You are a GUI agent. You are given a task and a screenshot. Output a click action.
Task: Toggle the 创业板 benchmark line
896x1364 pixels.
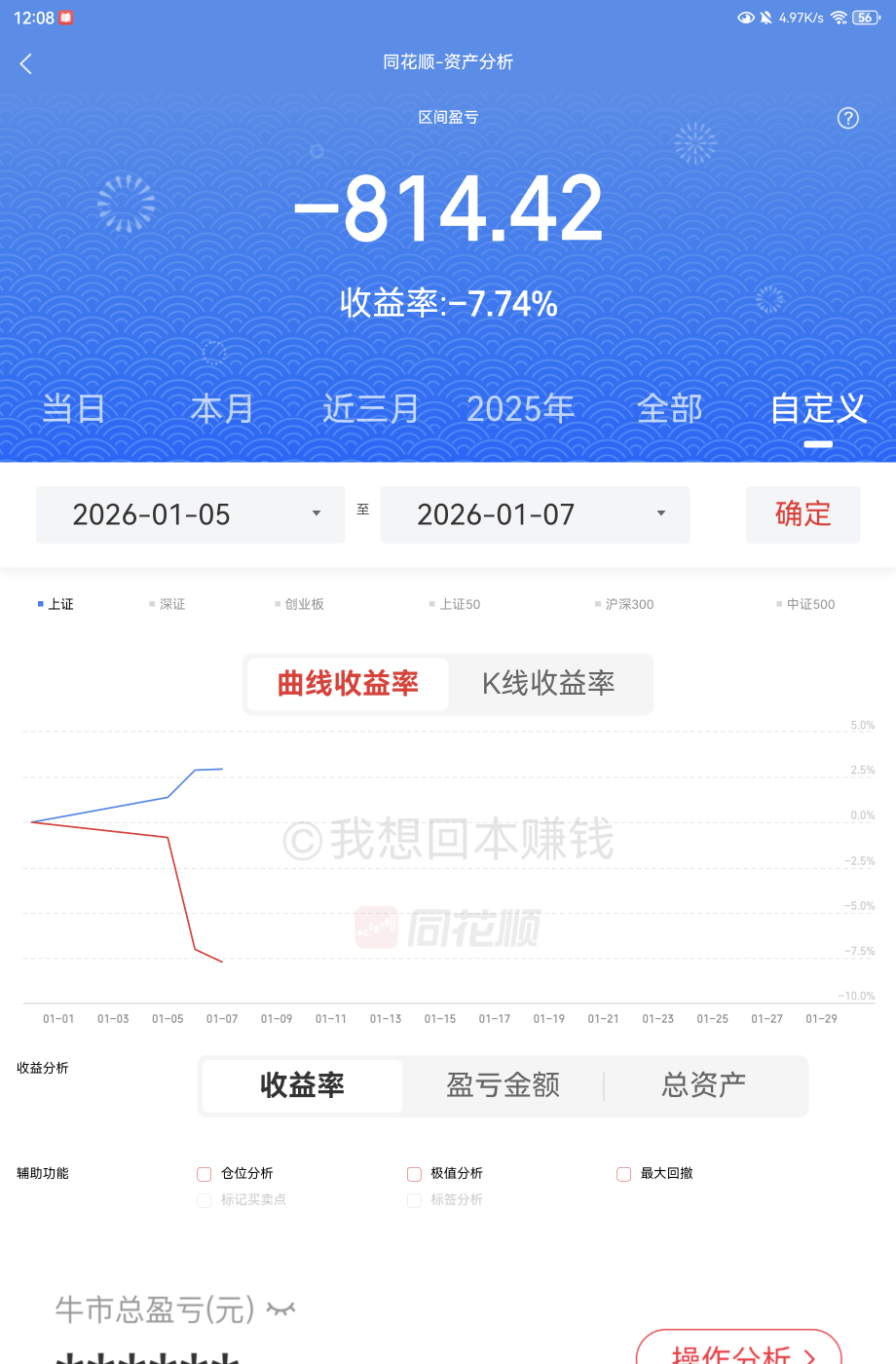click(300, 604)
